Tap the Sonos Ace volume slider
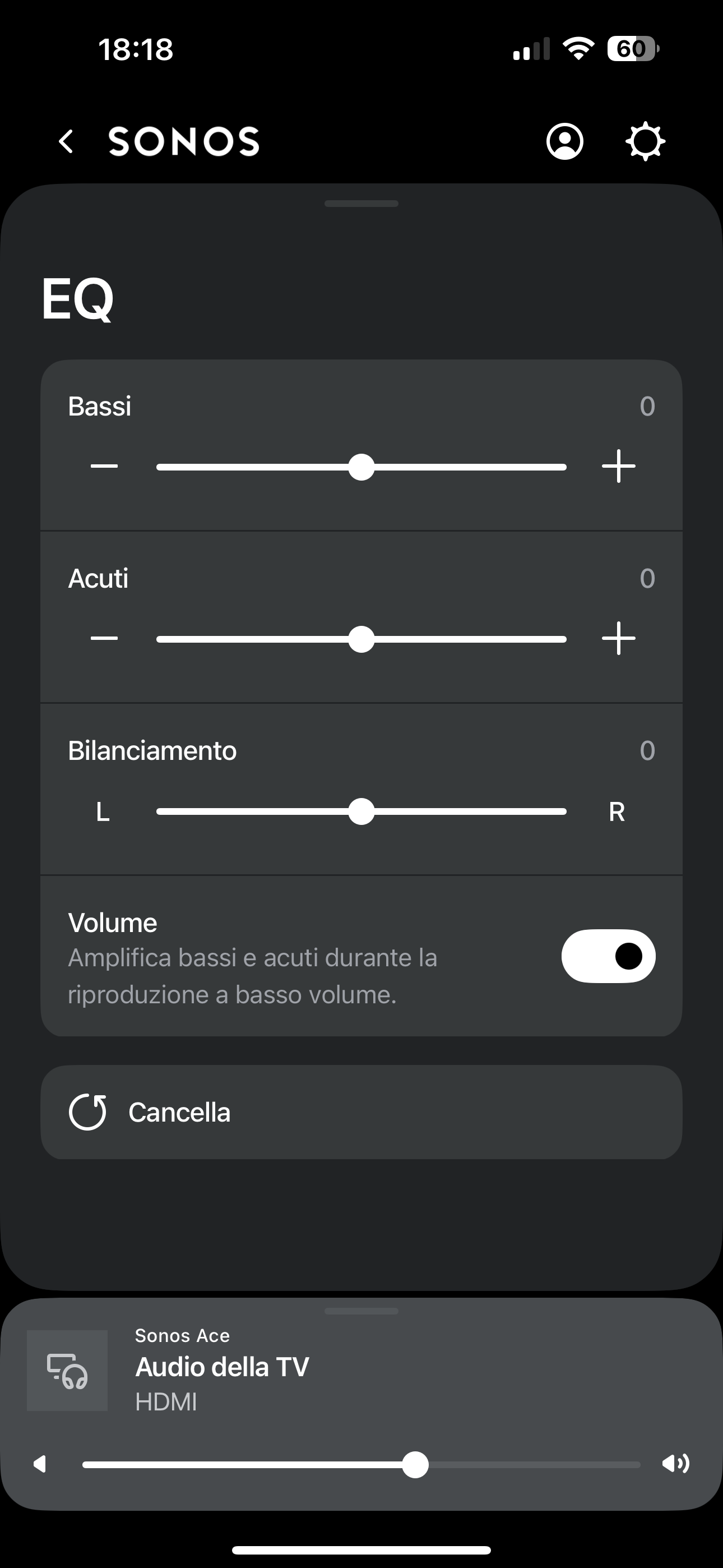 click(x=361, y=1464)
